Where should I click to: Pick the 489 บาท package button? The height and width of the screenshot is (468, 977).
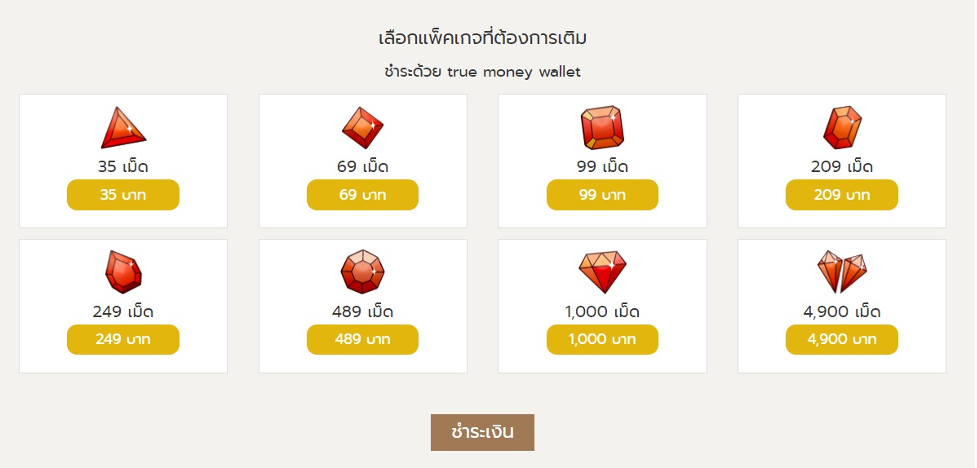click(362, 339)
